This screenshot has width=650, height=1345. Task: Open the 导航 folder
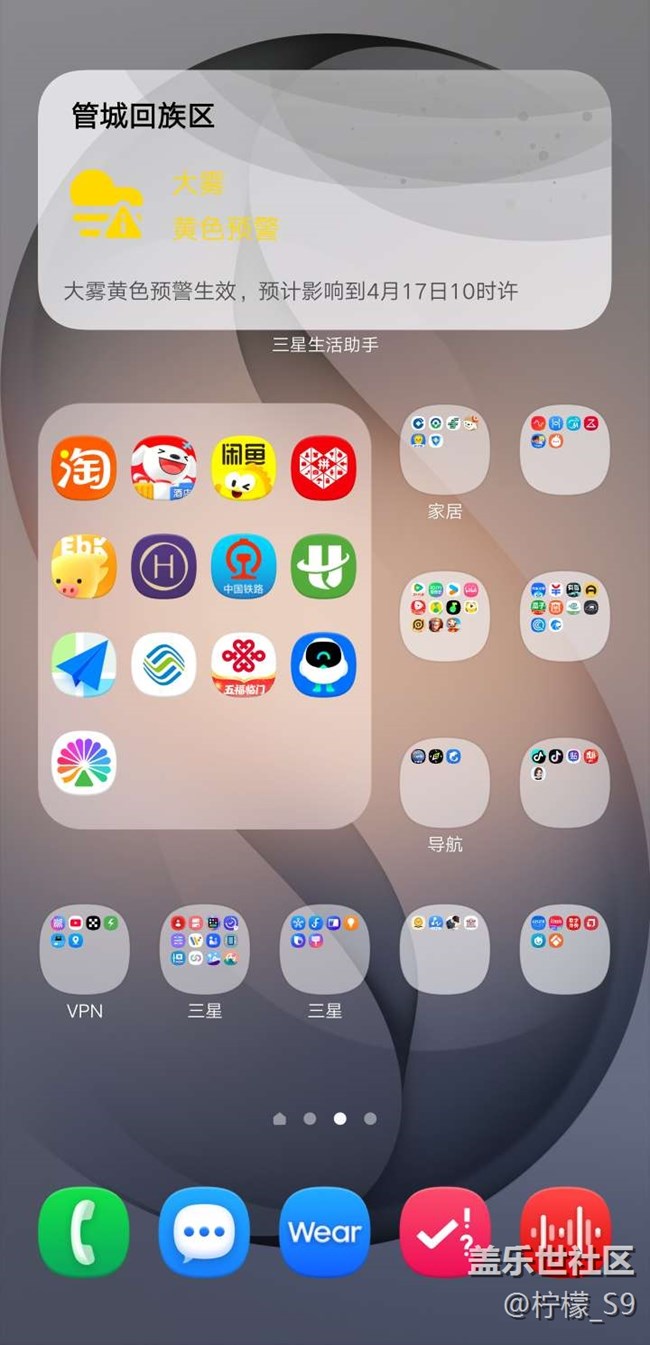click(444, 782)
